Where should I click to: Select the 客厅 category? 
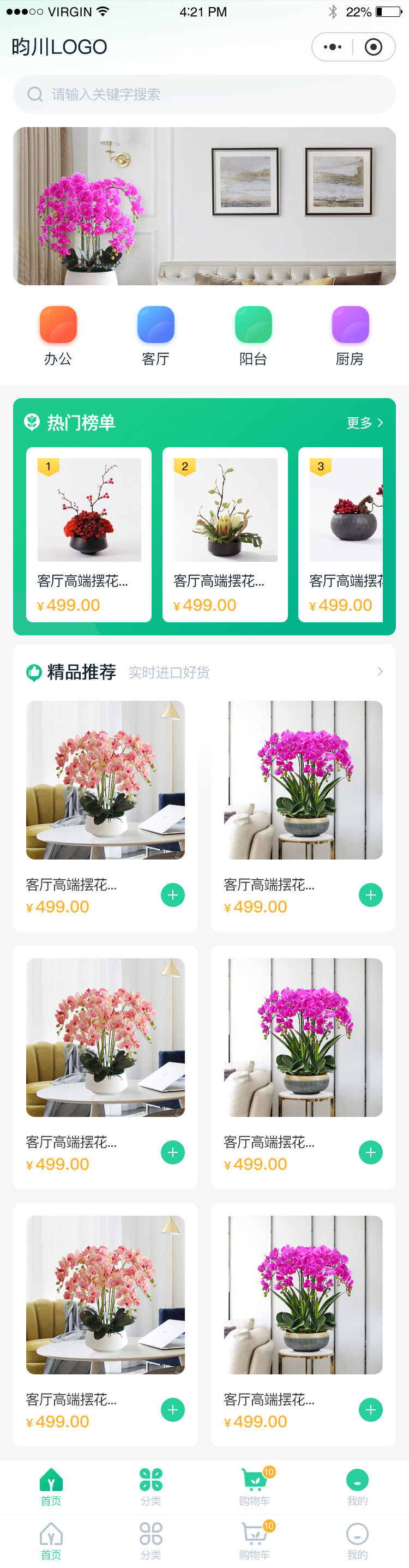pos(156,335)
